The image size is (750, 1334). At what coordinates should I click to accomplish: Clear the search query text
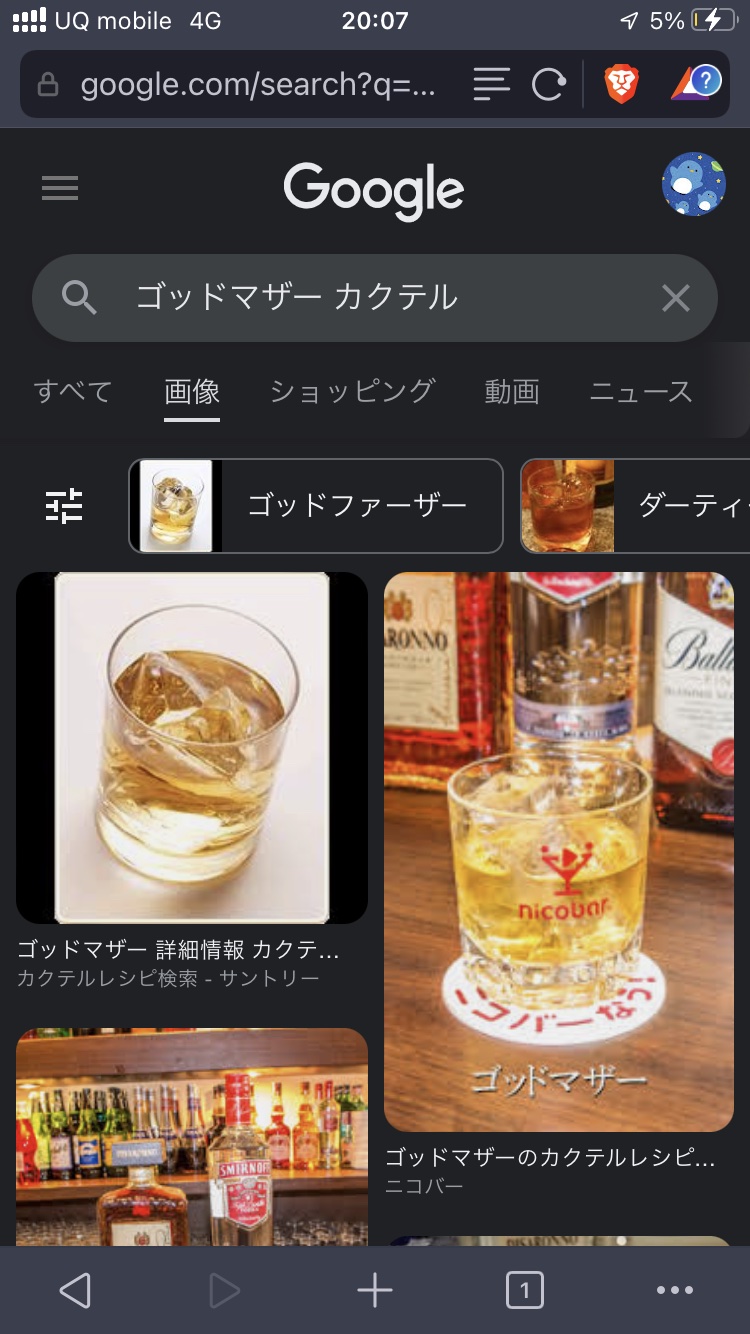point(676,297)
